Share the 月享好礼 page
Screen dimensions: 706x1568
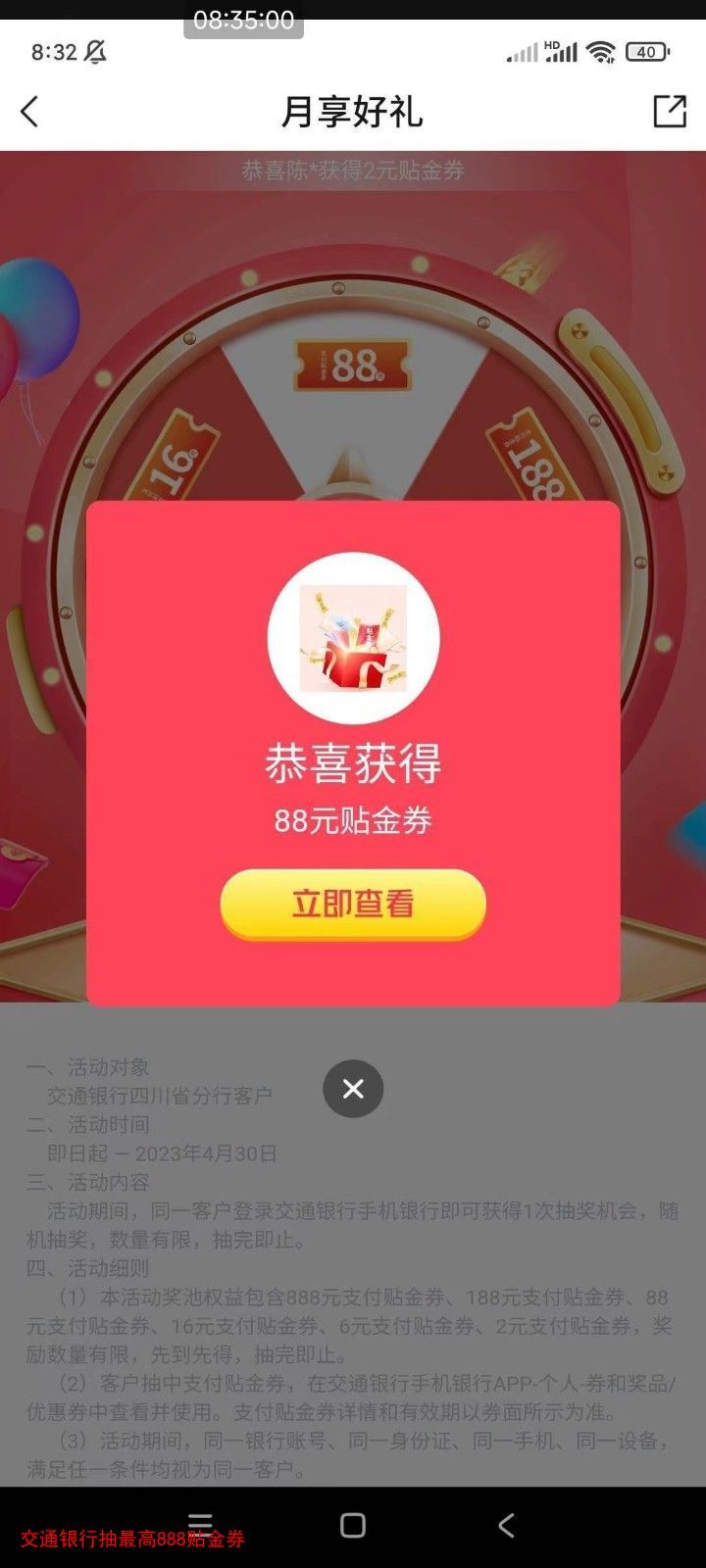(670, 112)
